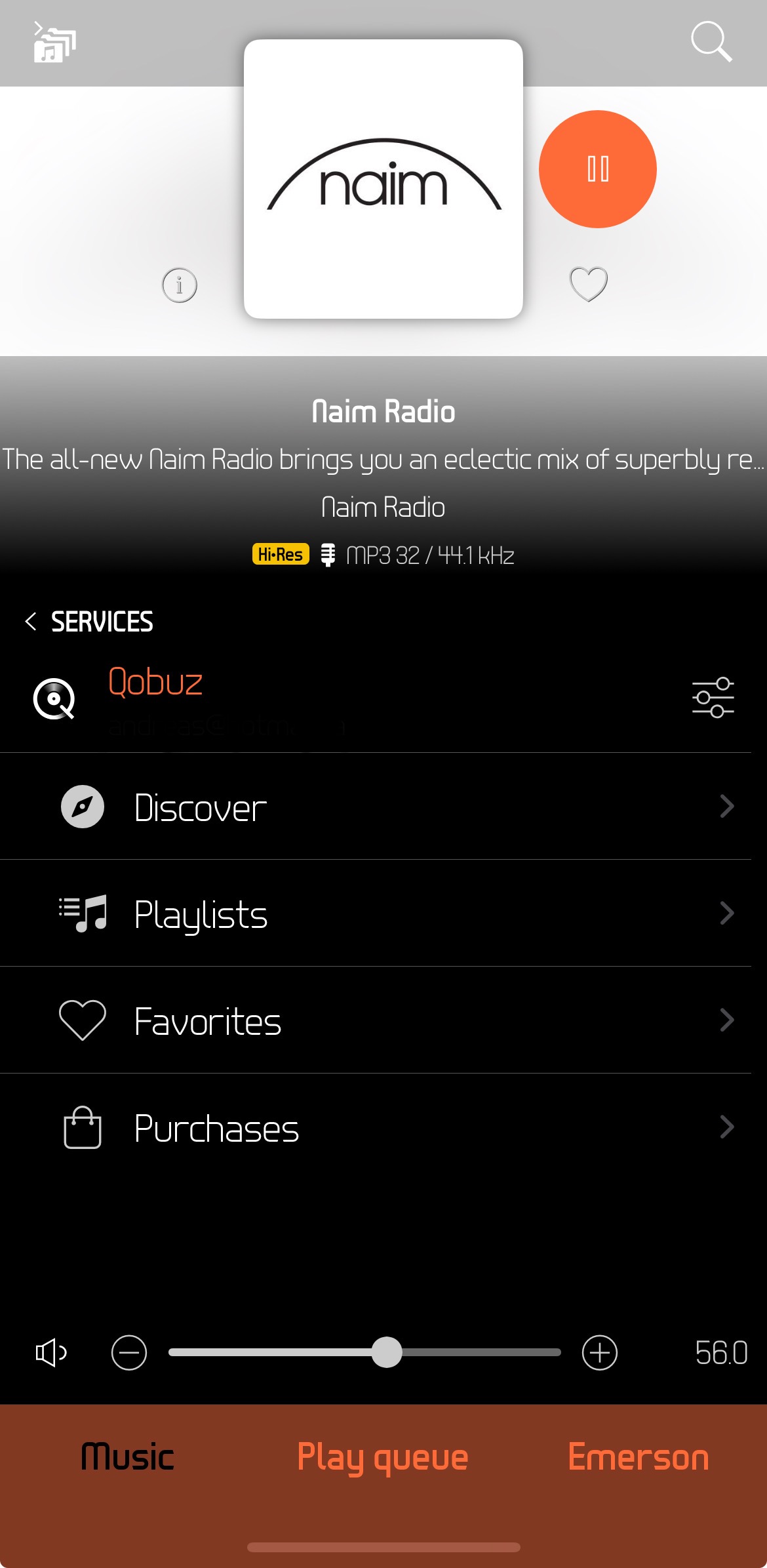The width and height of the screenshot is (767, 1568).
Task: Select the Emerson tab
Action: click(x=639, y=1457)
